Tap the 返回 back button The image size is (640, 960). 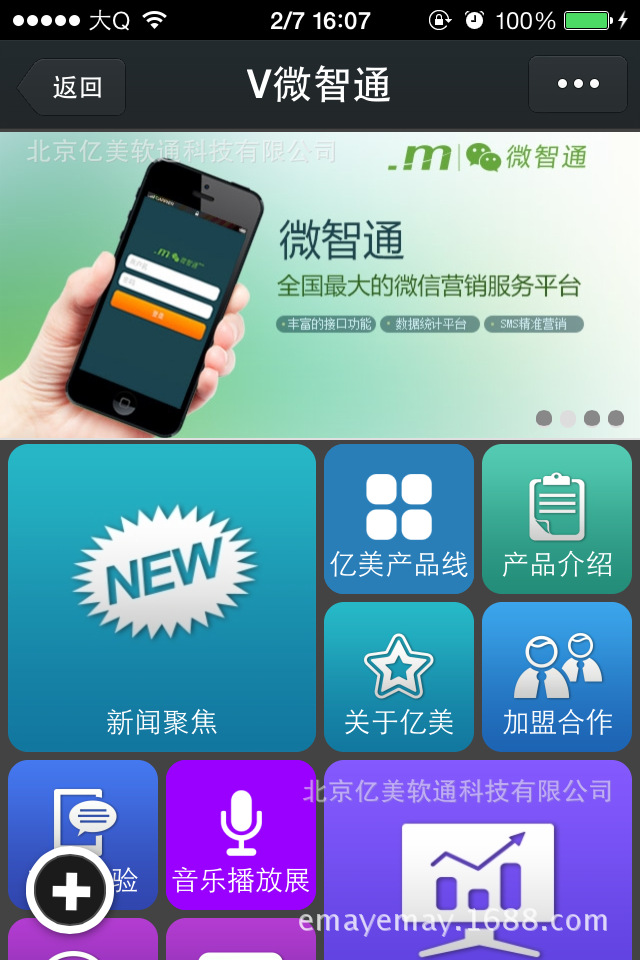(x=73, y=87)
